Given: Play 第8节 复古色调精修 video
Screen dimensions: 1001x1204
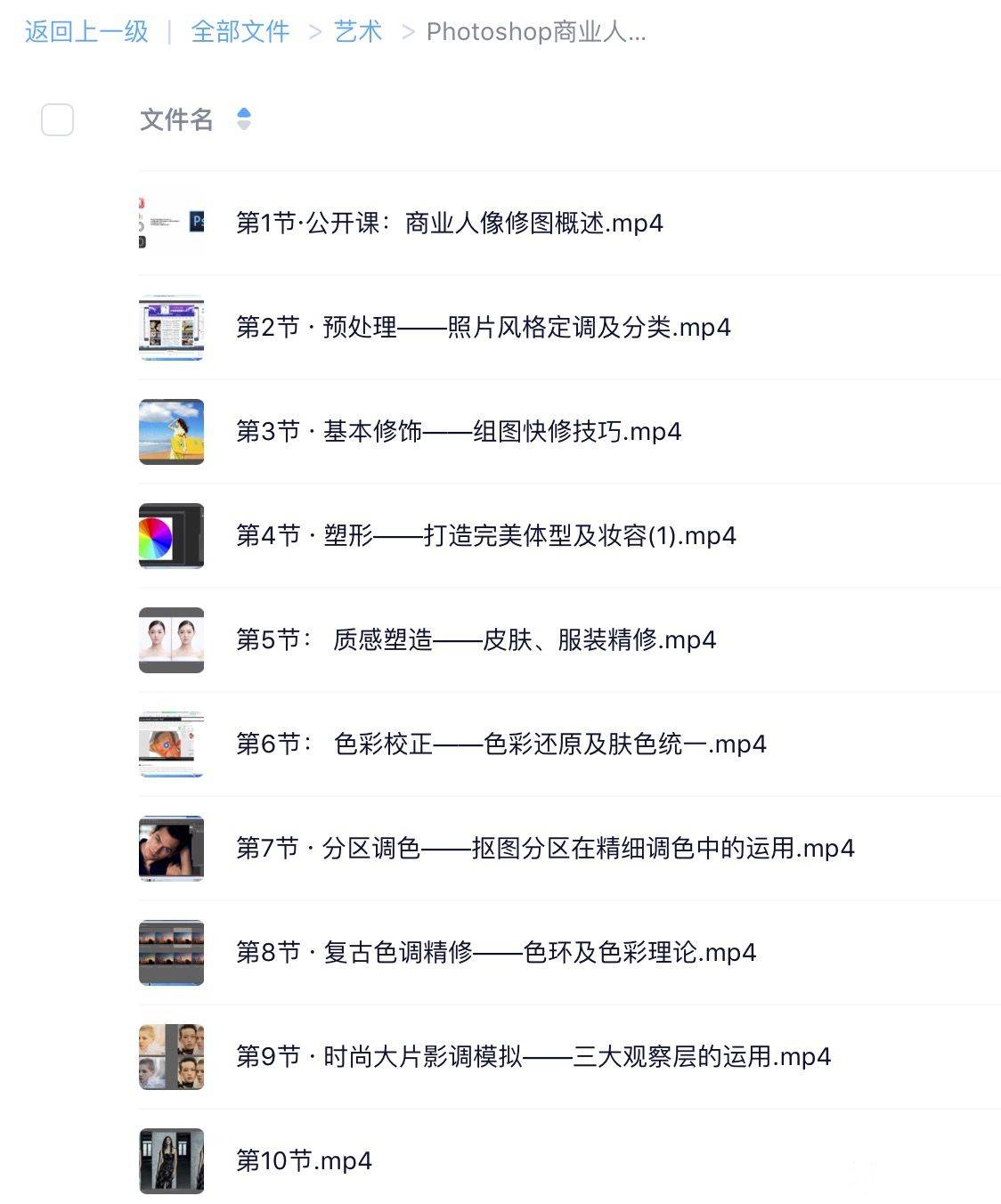Looking at the screenshot, I should coord(495,952).
